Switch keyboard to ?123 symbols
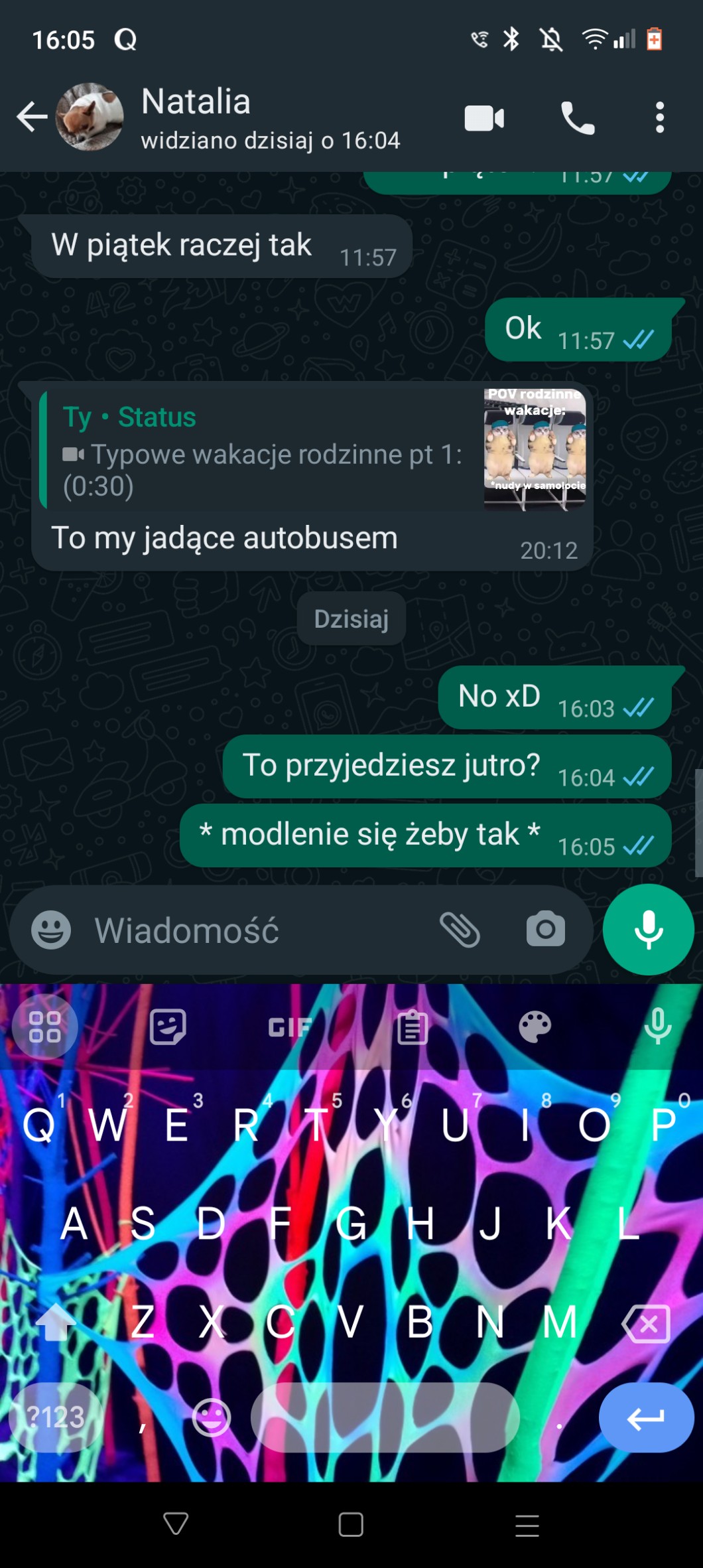 56,1417
